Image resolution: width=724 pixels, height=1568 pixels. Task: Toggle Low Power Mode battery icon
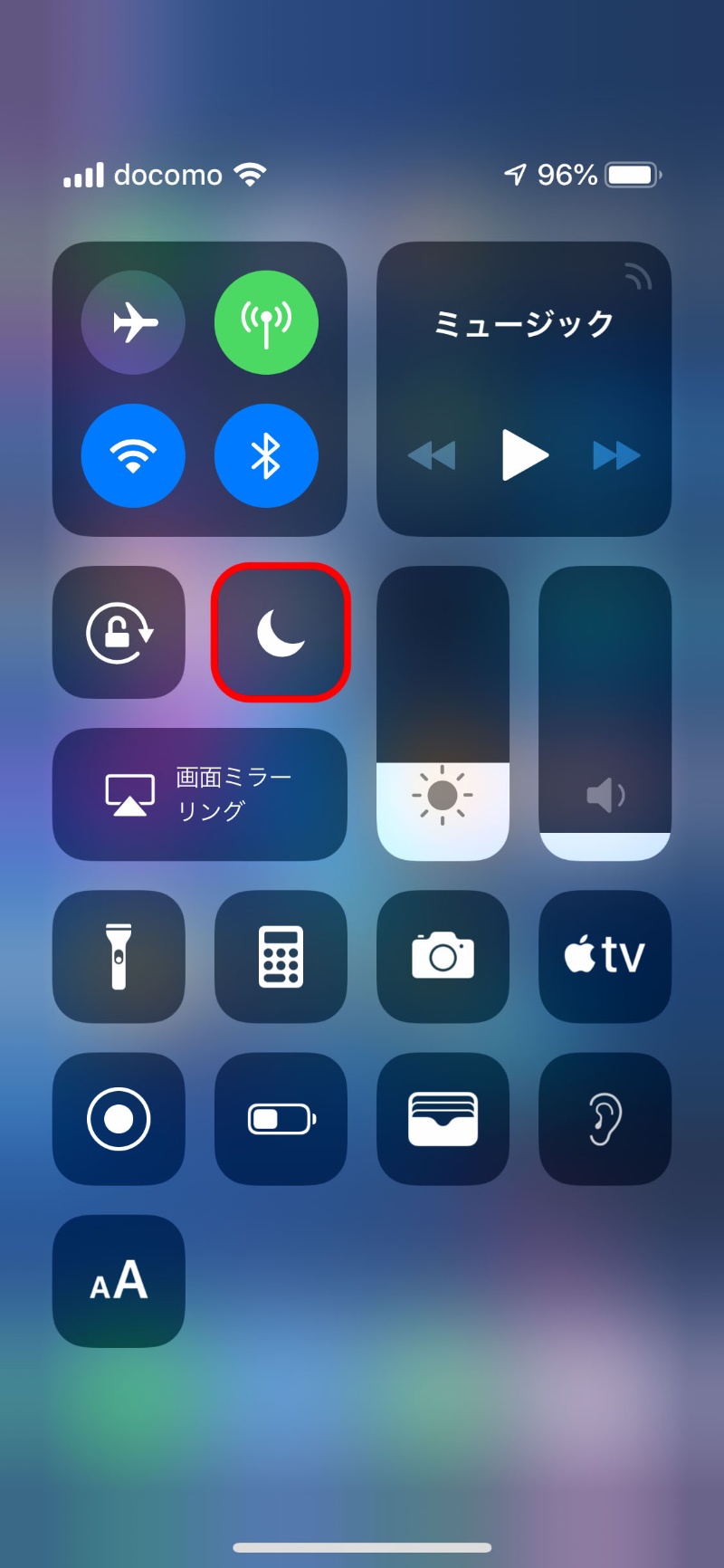(x=281, y=1119)
